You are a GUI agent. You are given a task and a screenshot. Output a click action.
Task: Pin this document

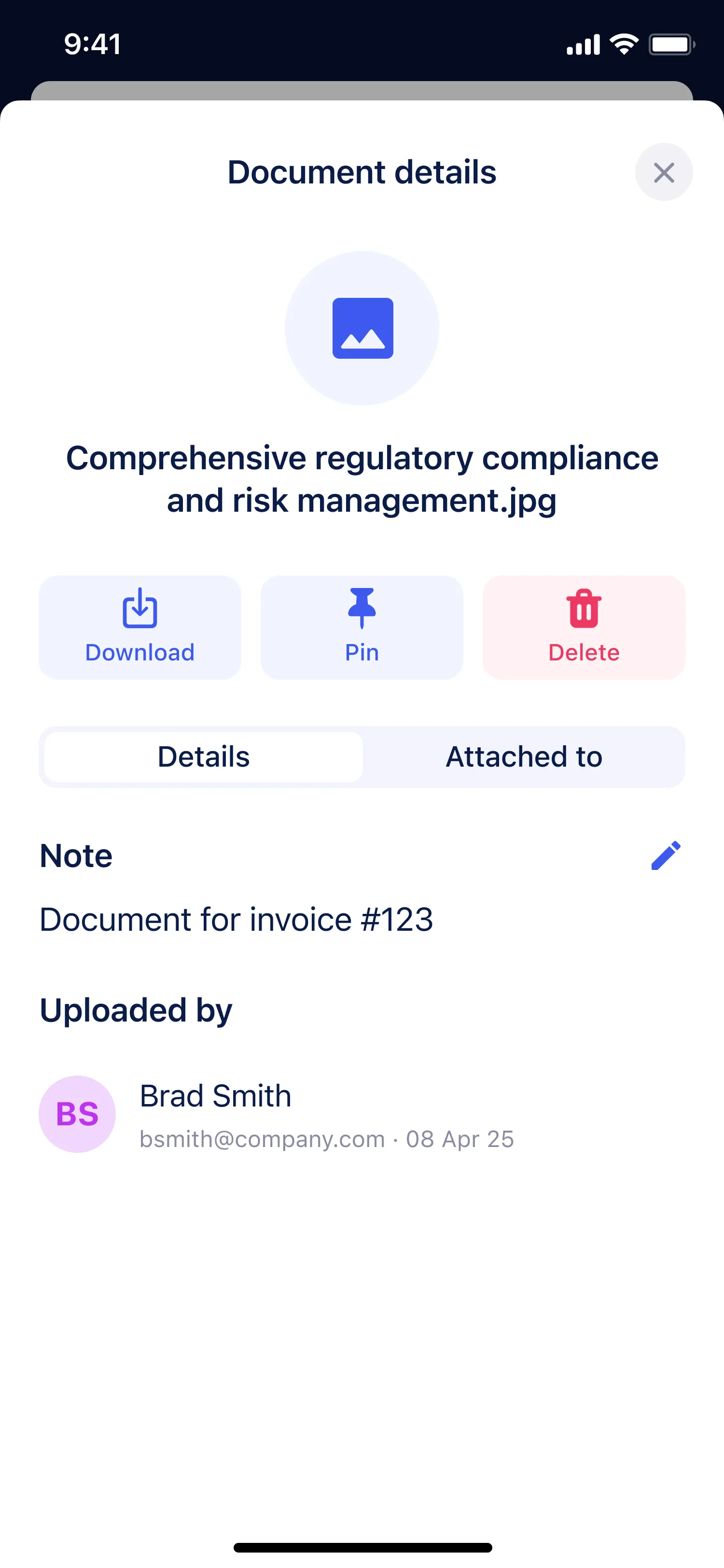tap(362, 627)
